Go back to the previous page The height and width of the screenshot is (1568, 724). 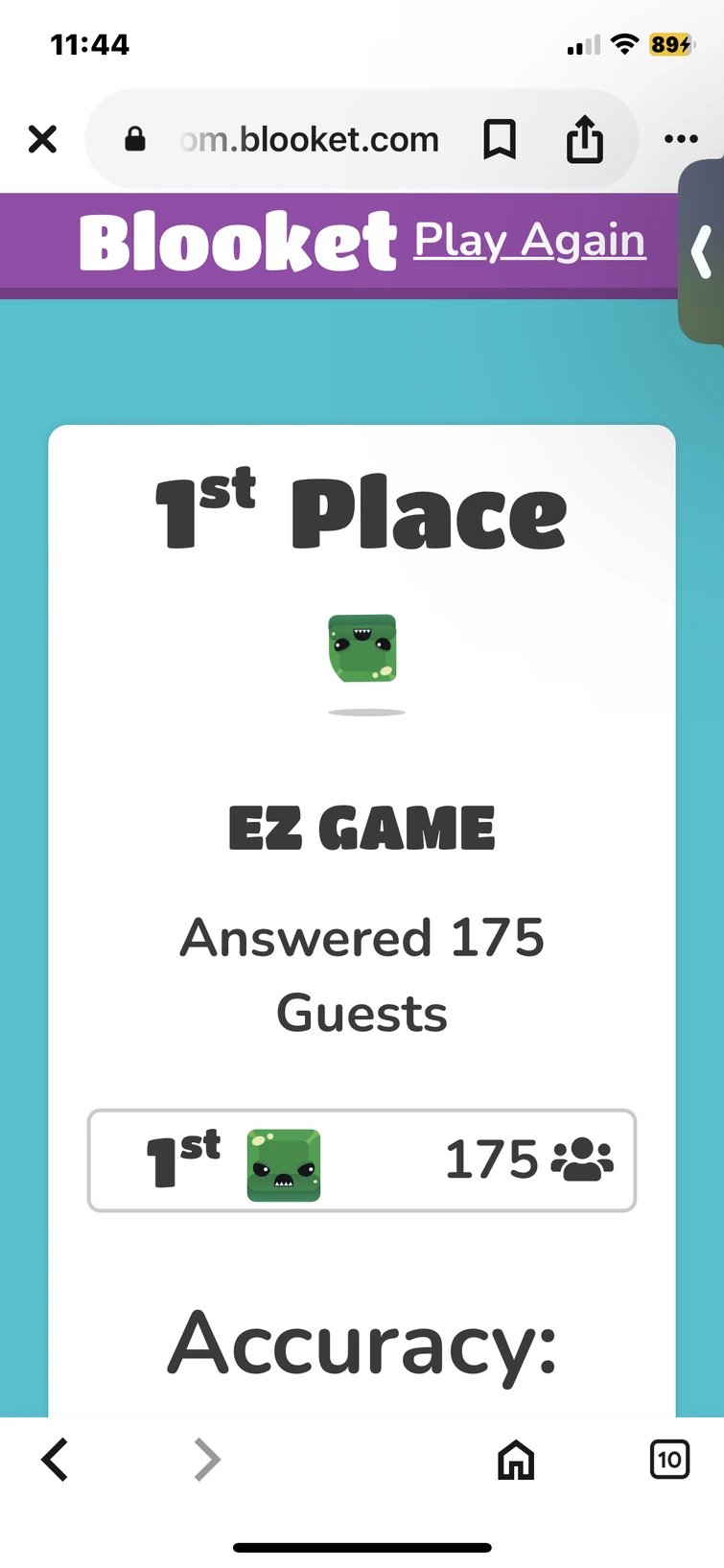coord(56,1460)
